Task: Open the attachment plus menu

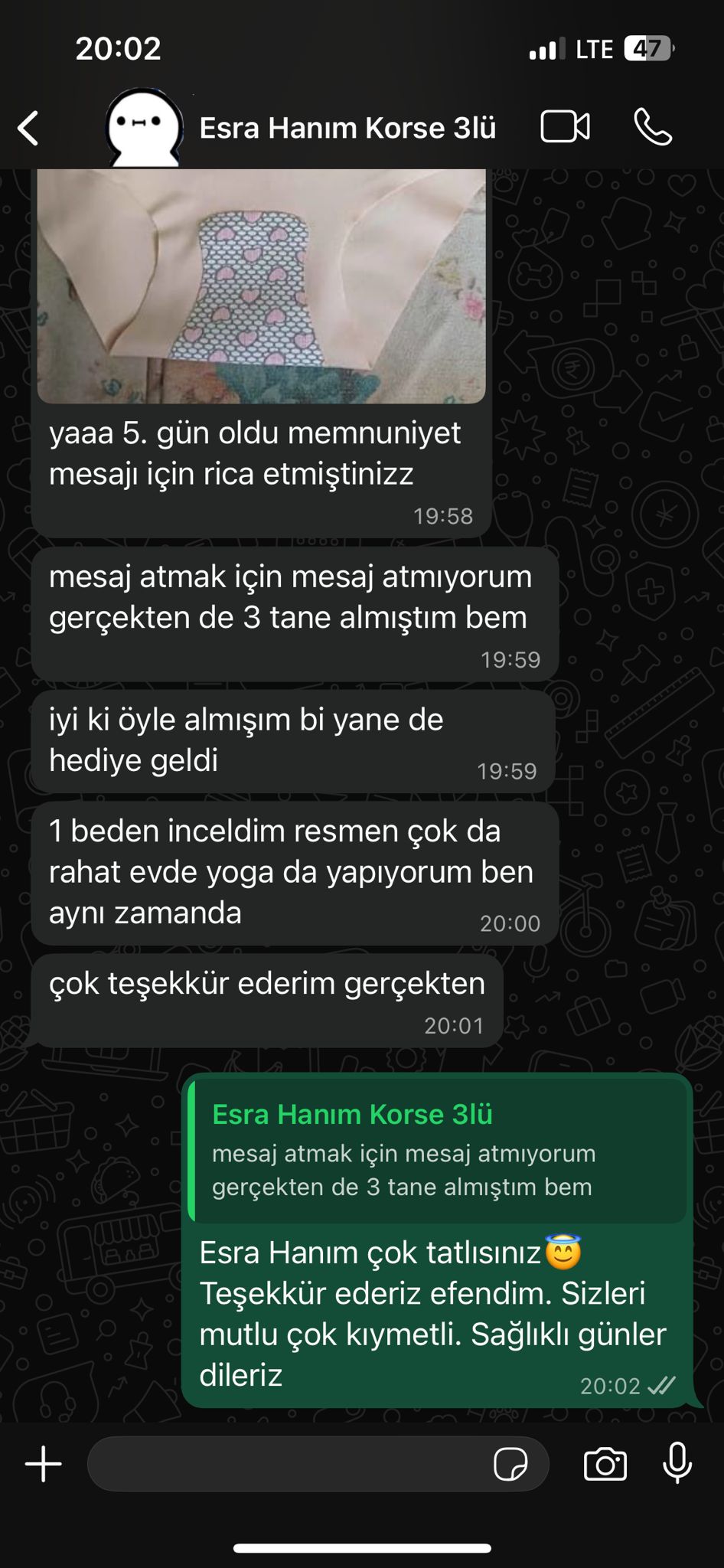Action: (44, 1465)
